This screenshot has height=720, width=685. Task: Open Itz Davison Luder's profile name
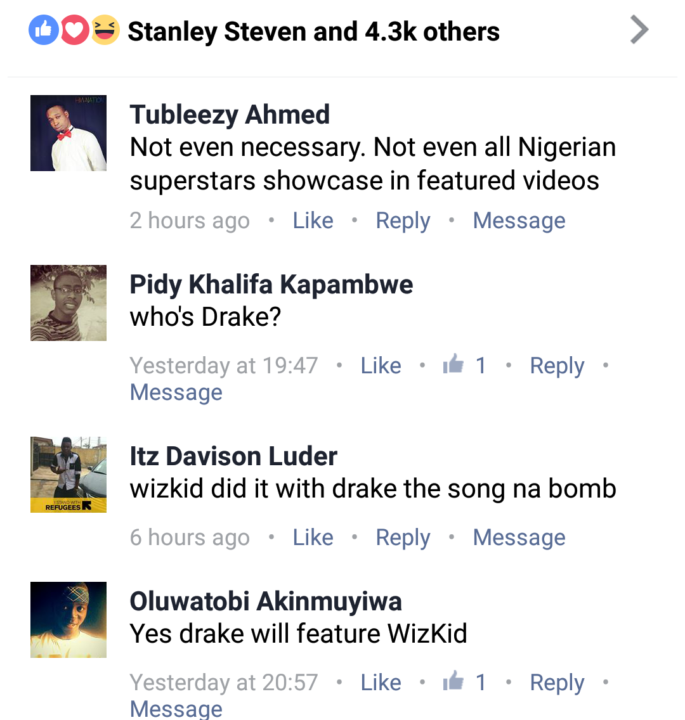pyautogui.click(x=233, y=457)
